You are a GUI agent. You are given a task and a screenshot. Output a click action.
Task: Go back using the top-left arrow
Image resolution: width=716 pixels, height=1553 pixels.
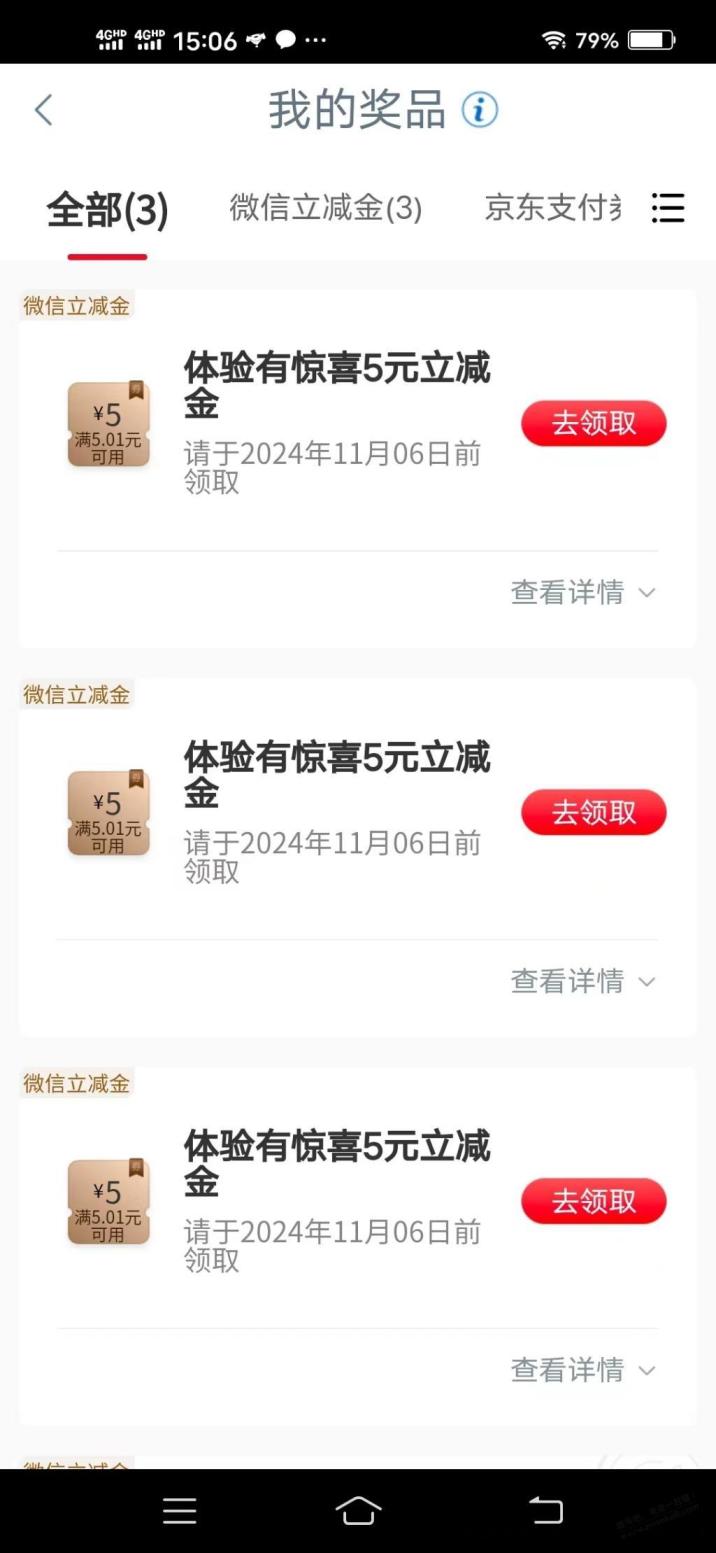43,110
